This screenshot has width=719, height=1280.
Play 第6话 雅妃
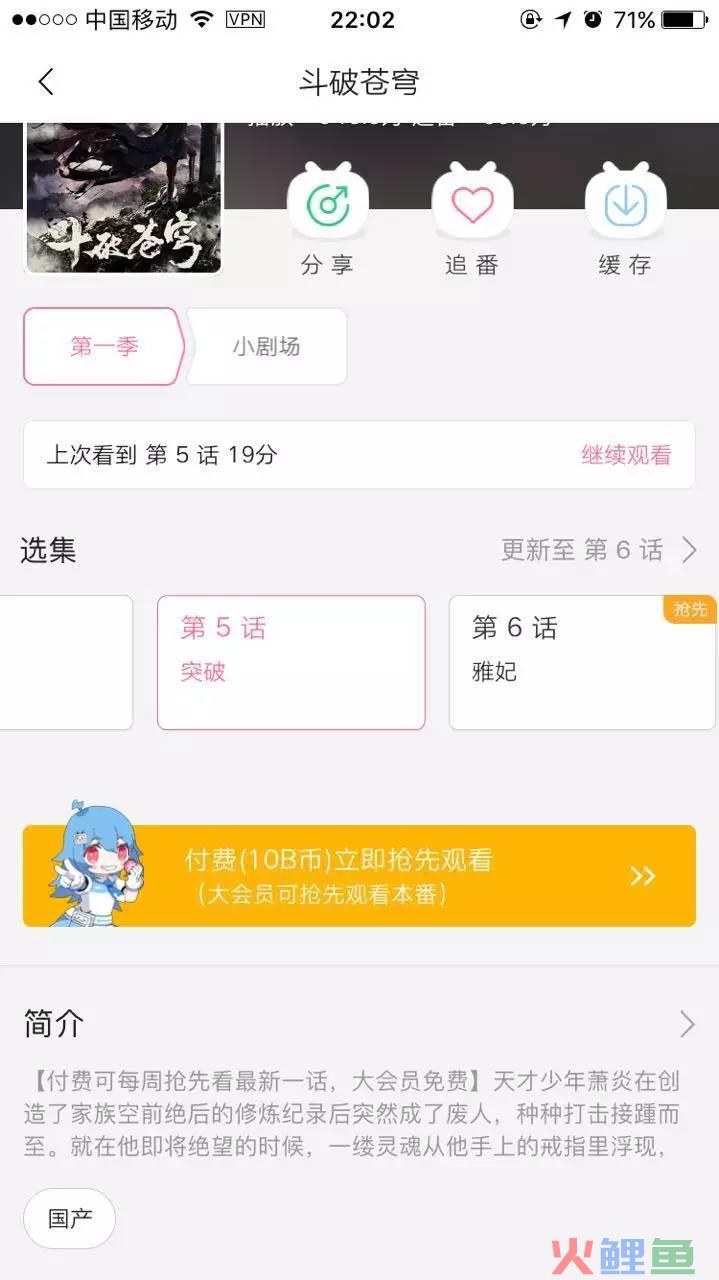pyautogui.click(x=582, y=662)
